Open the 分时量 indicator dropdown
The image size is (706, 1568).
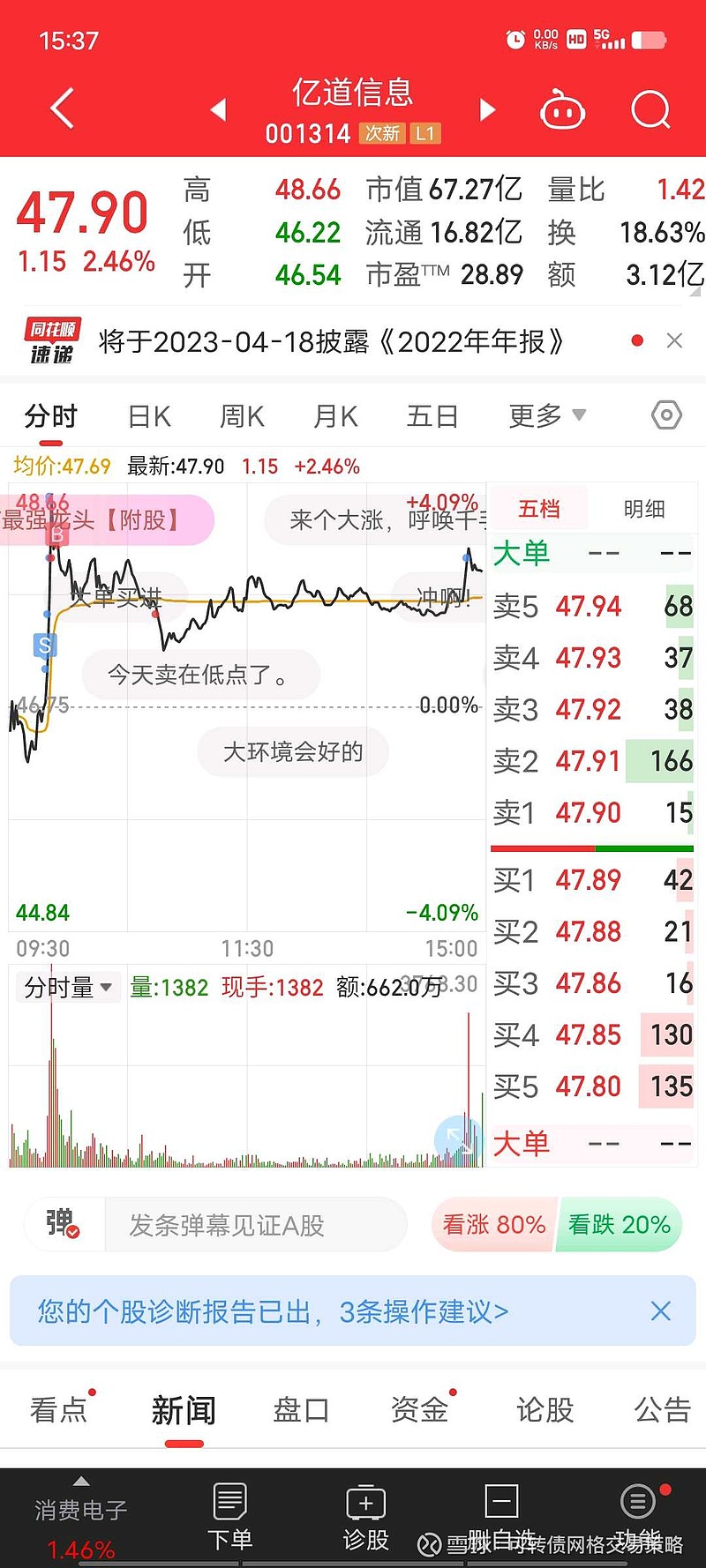click(x=67, y=987)
